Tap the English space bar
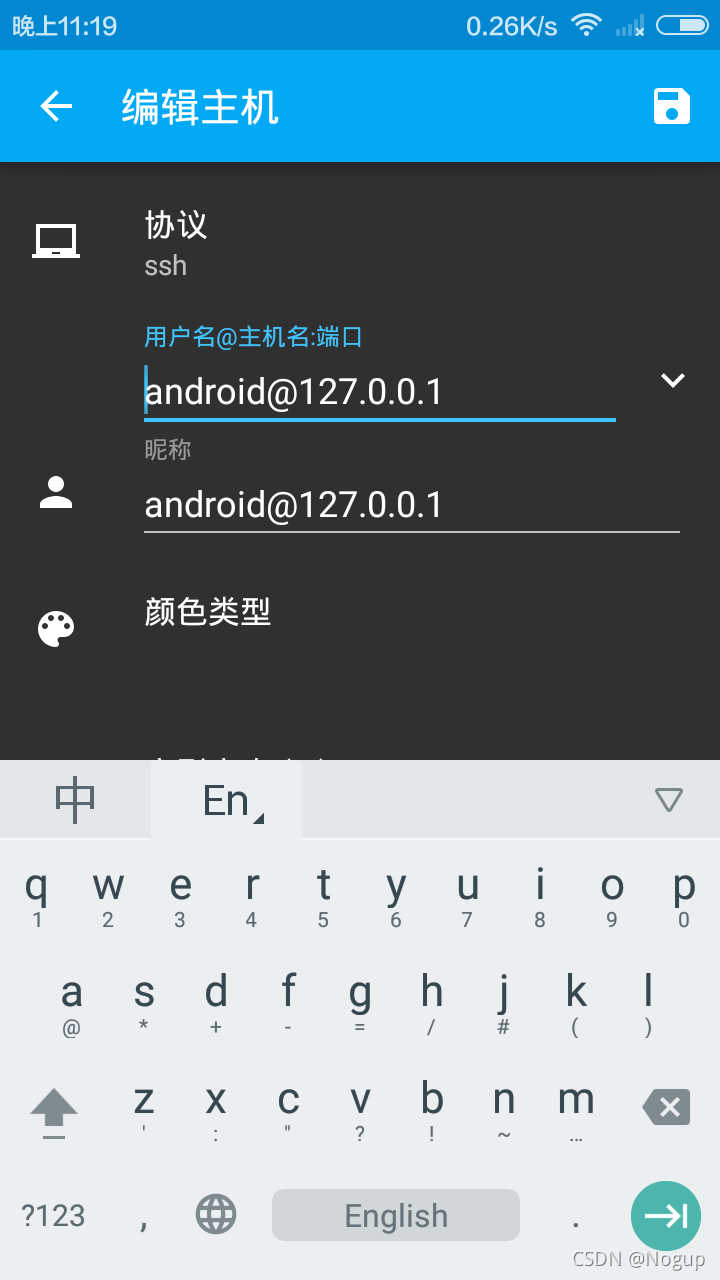720x1280 pixels. tap(396, 1215)
